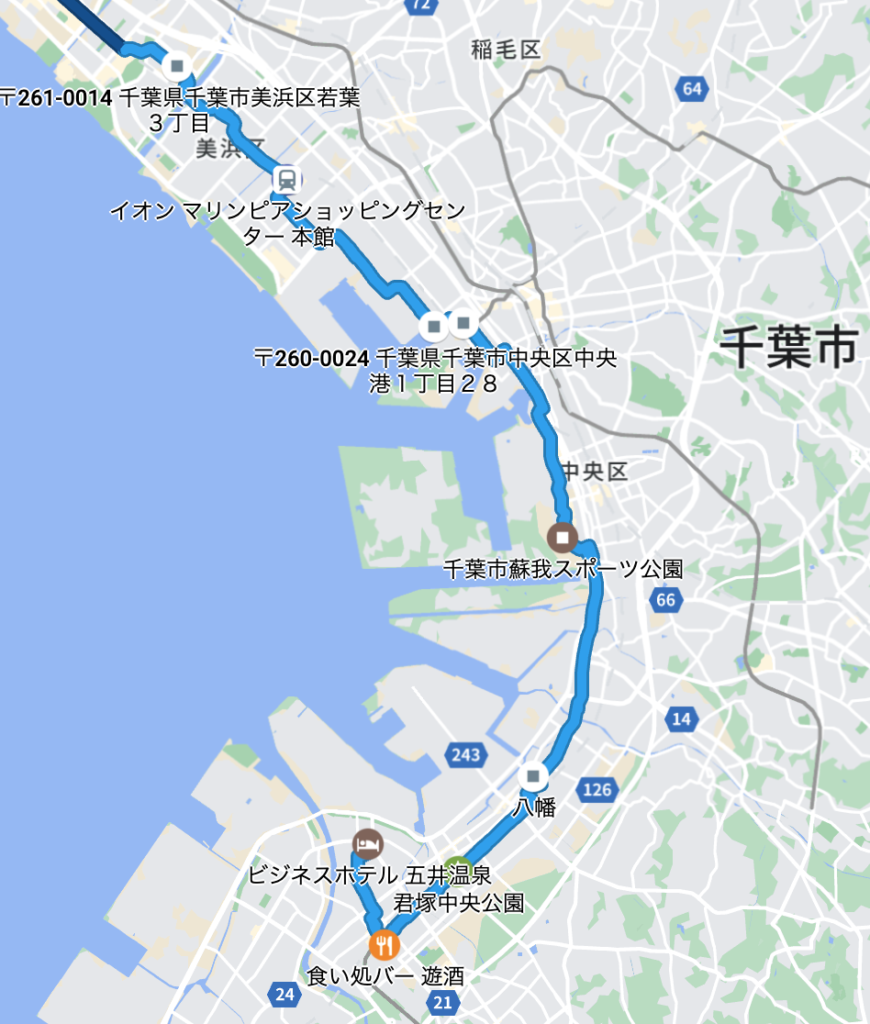
Task: Open the ビジネスホテル 五井温泉 hotel marker
Action: pyautogui.click(x=367, y=843)
